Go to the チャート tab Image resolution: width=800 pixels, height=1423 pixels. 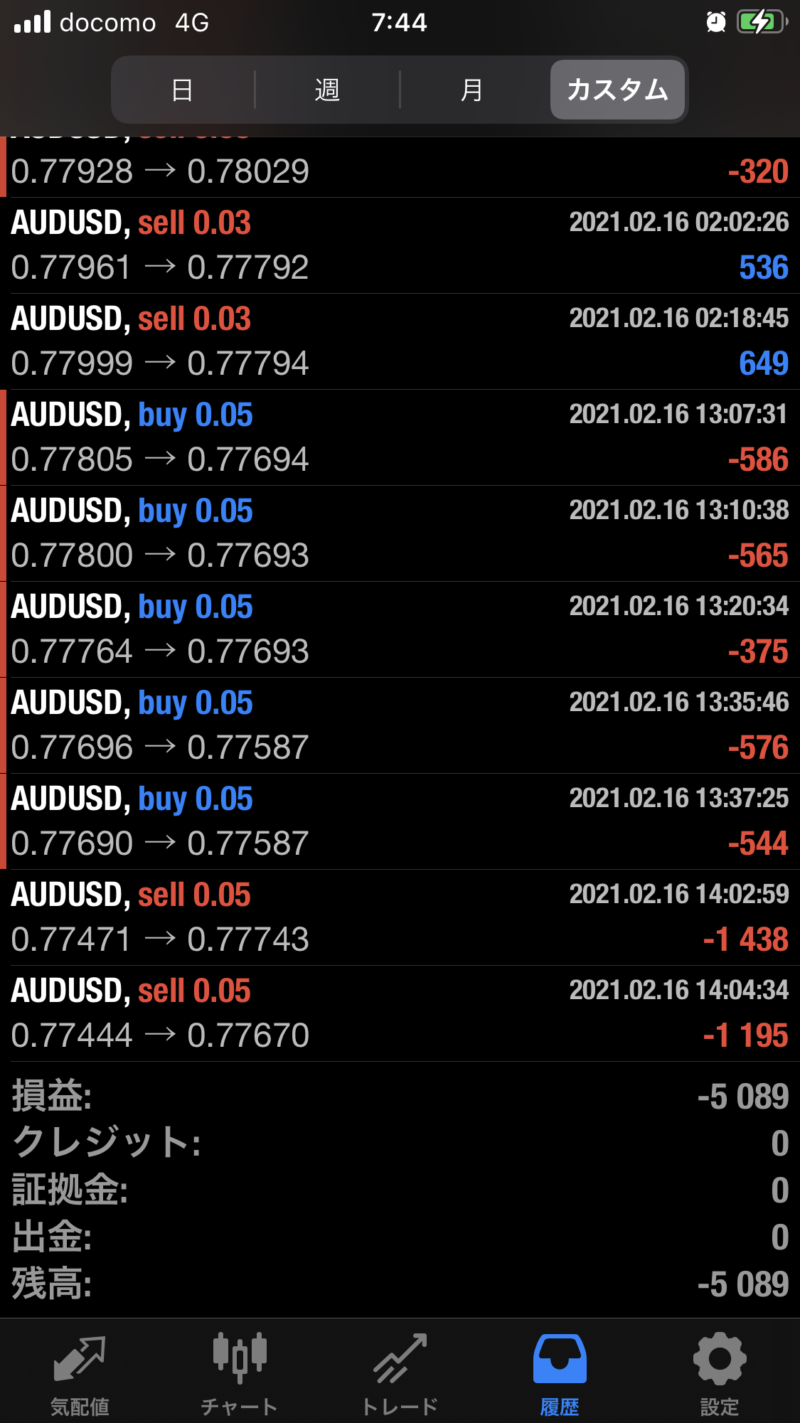240,1374
